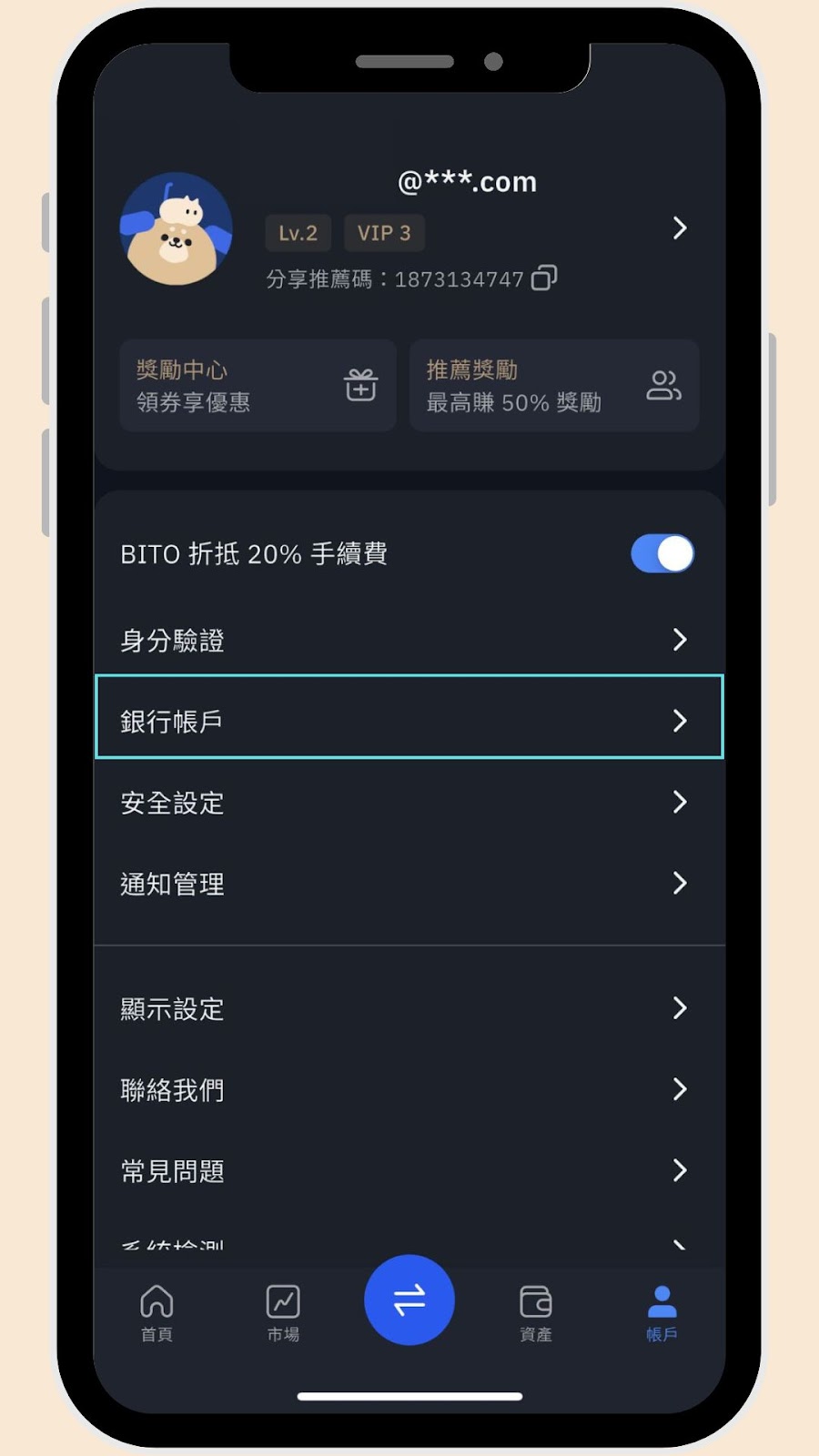
Task: Open the 推薦獎勵 referral card
Action: point(553,385)
